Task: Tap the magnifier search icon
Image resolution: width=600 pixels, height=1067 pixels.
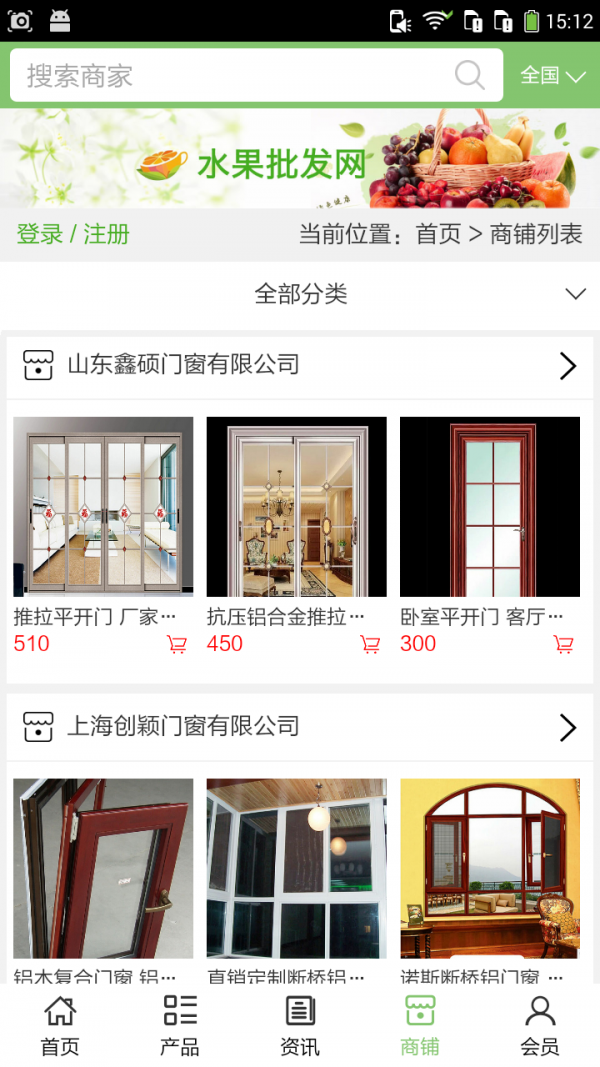Action: [x=469, y=75]
